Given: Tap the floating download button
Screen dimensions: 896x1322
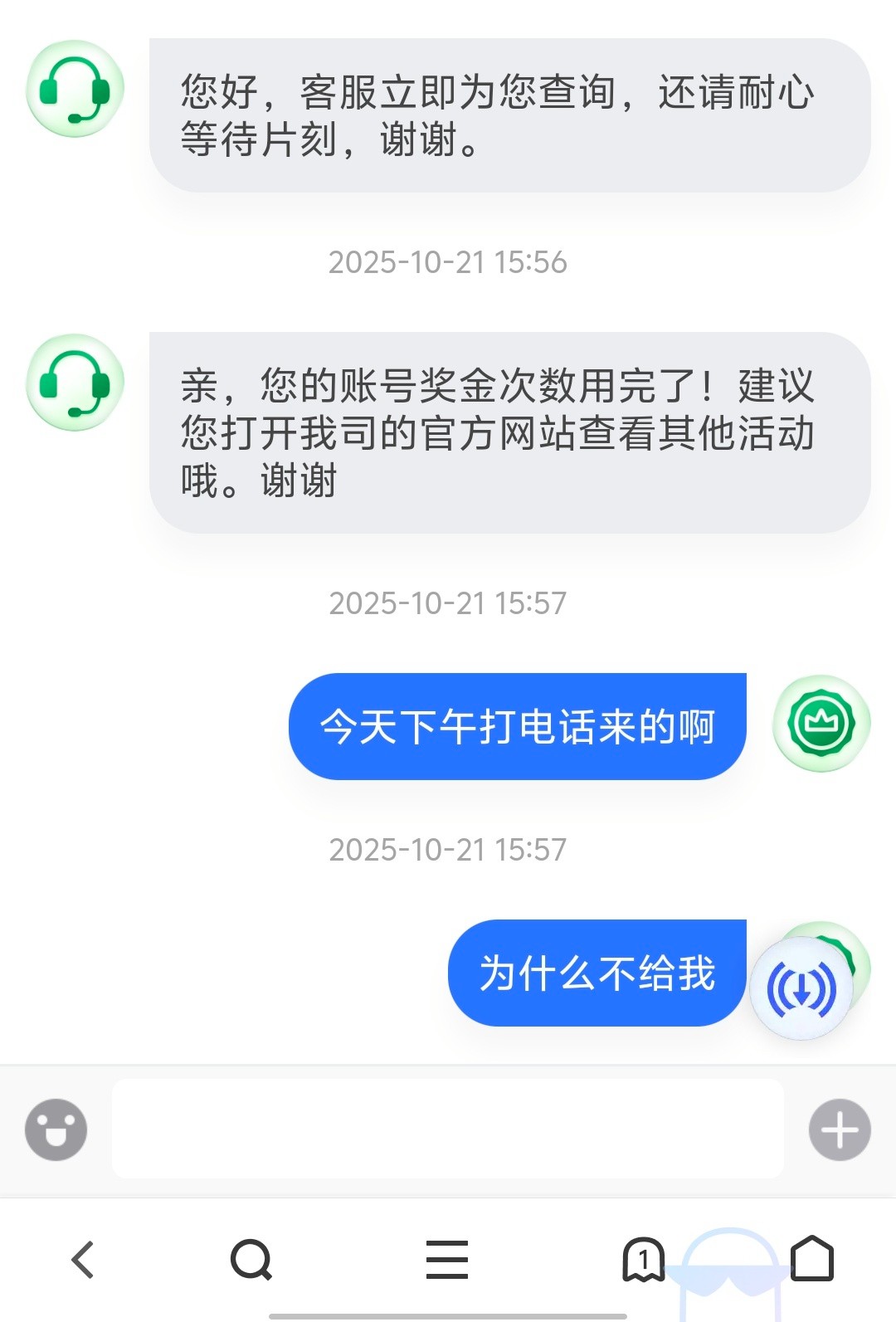Looking at the screenshot, I should 801,989.
